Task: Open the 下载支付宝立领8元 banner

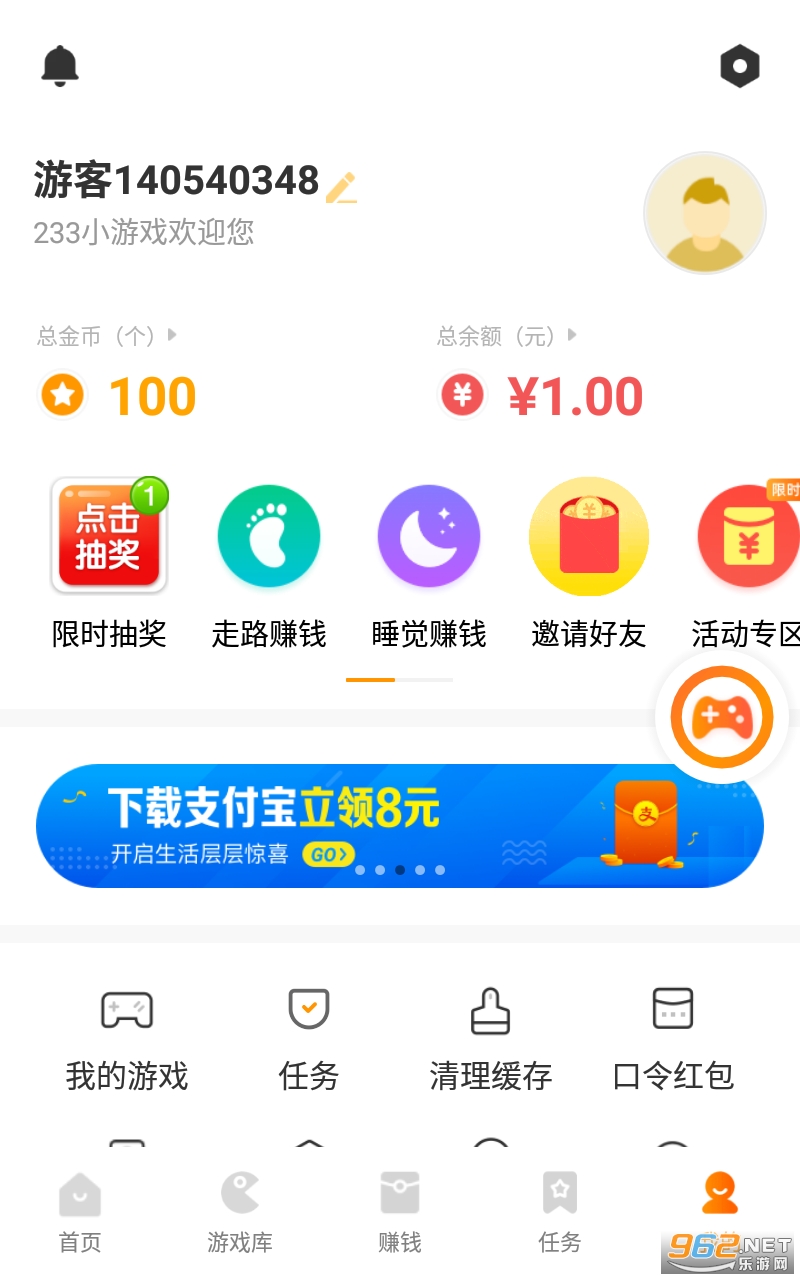Action: click(x=400, y=826)
